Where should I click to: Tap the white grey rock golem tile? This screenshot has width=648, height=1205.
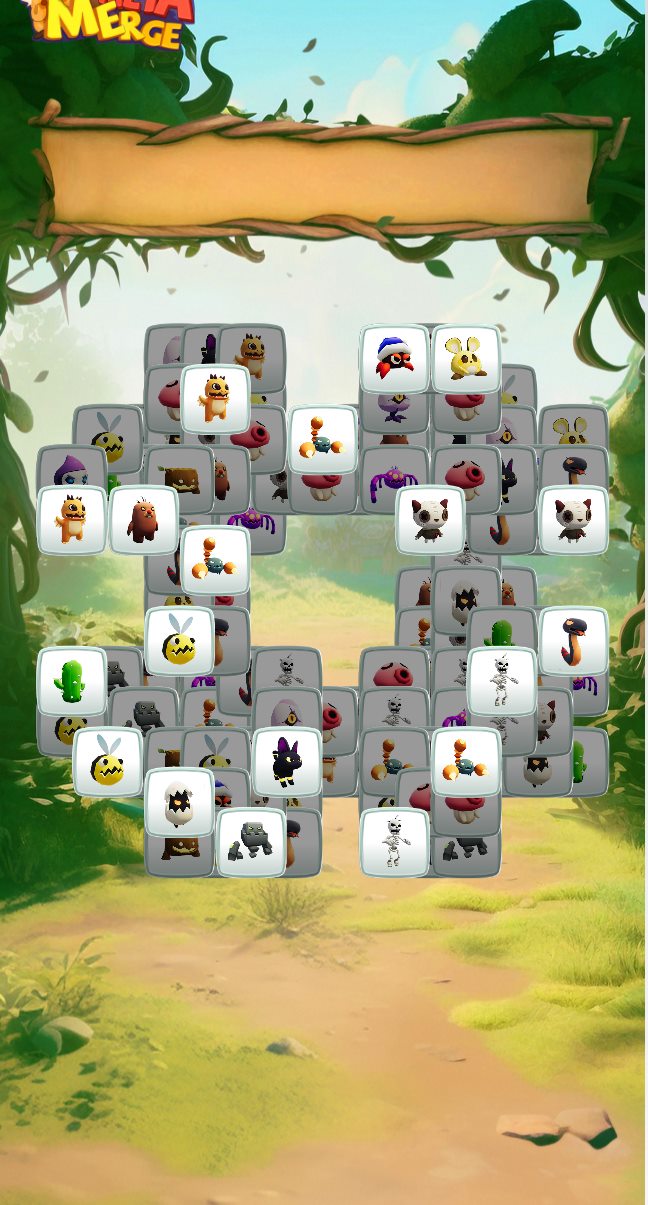pyautogui.click(x=251, y=842)
